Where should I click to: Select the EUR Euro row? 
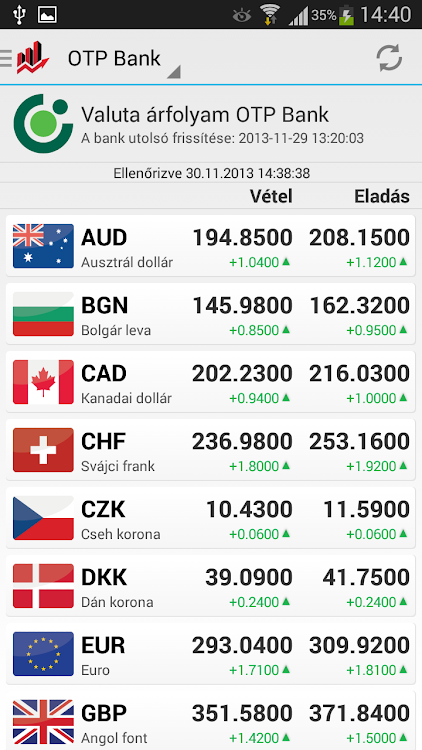[x=211, y=653]
